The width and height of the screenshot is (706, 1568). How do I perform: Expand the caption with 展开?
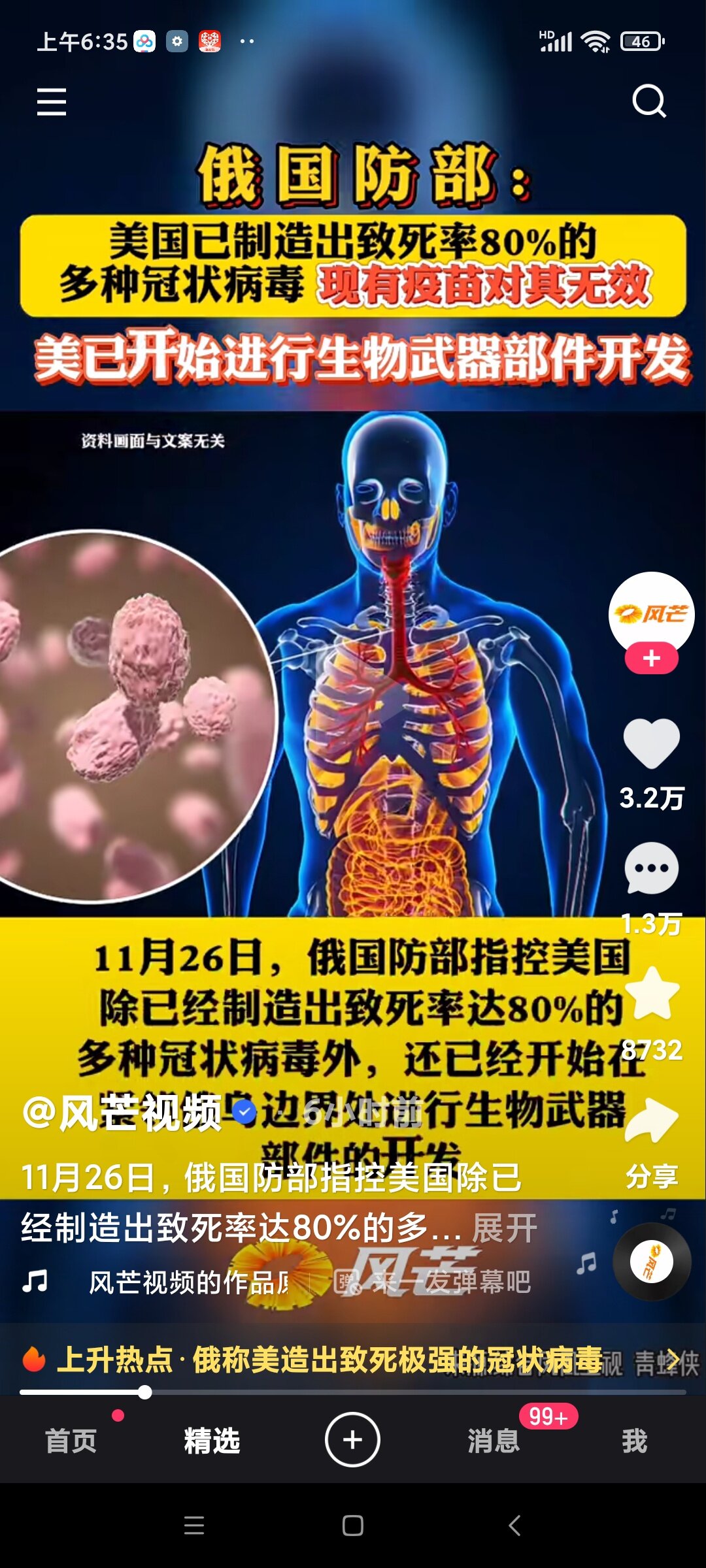click(504, 1228)
